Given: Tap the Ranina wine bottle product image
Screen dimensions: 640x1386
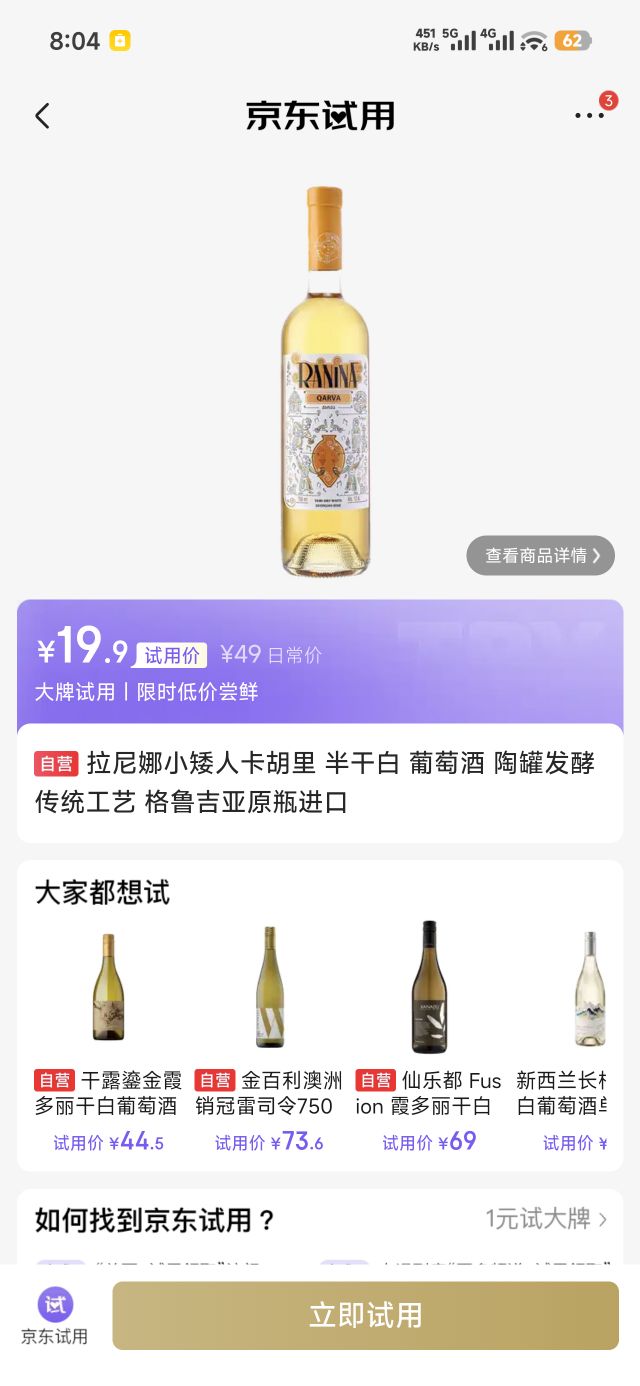Looking at the screenshot, I should click(x=324, y=380).
